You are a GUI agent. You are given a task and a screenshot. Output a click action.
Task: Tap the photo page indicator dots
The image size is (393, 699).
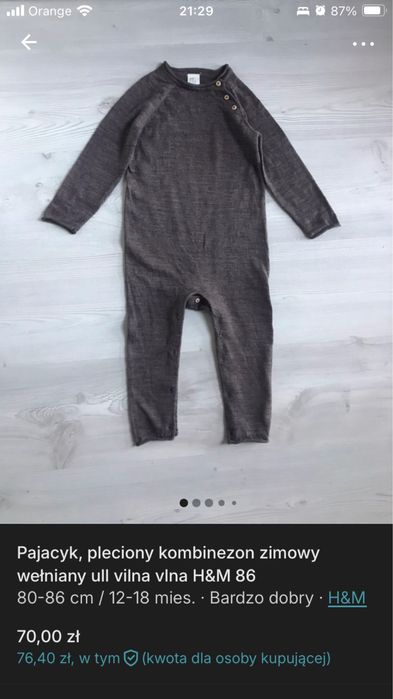point(208,503)
